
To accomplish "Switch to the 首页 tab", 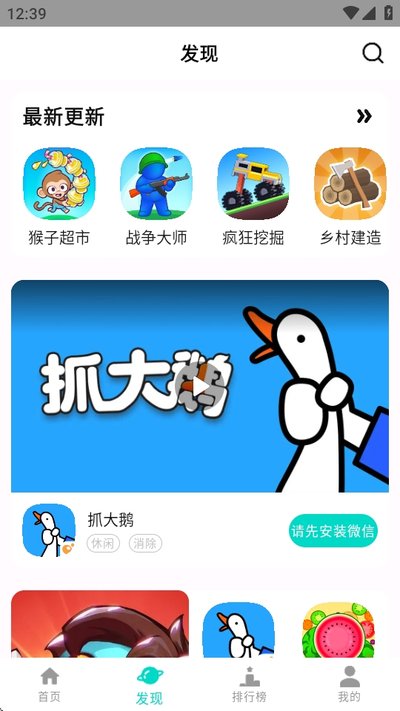I will [49, 685].
